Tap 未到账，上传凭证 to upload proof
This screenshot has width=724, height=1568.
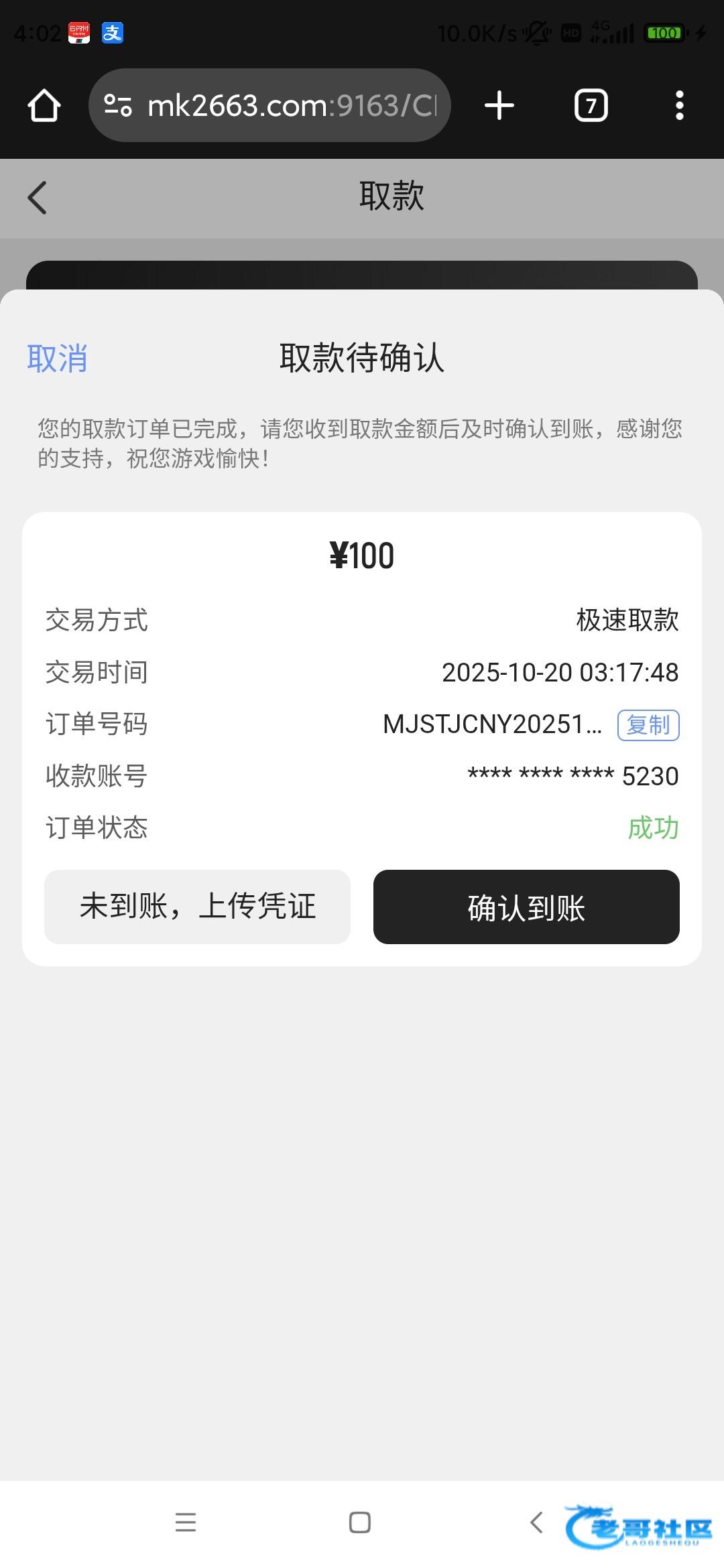[197, 907]
